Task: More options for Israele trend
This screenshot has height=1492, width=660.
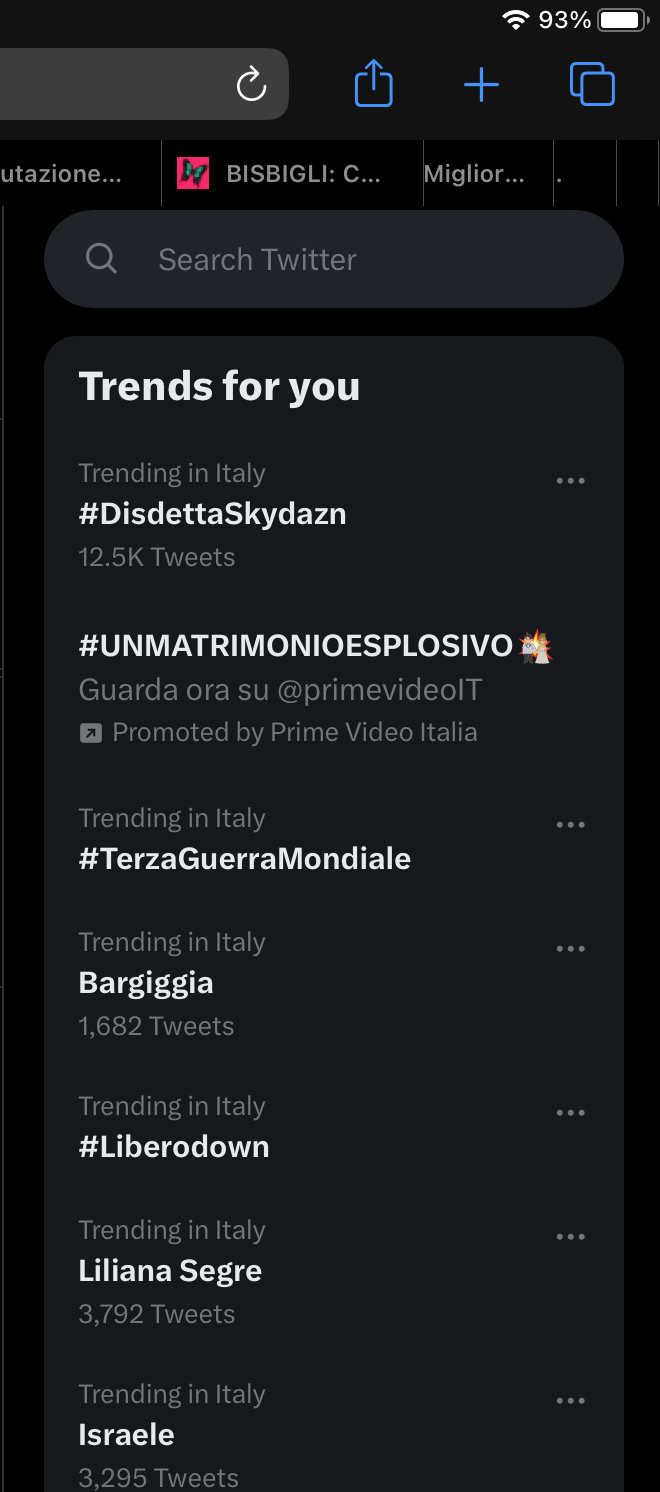Action: [571, 1401]
